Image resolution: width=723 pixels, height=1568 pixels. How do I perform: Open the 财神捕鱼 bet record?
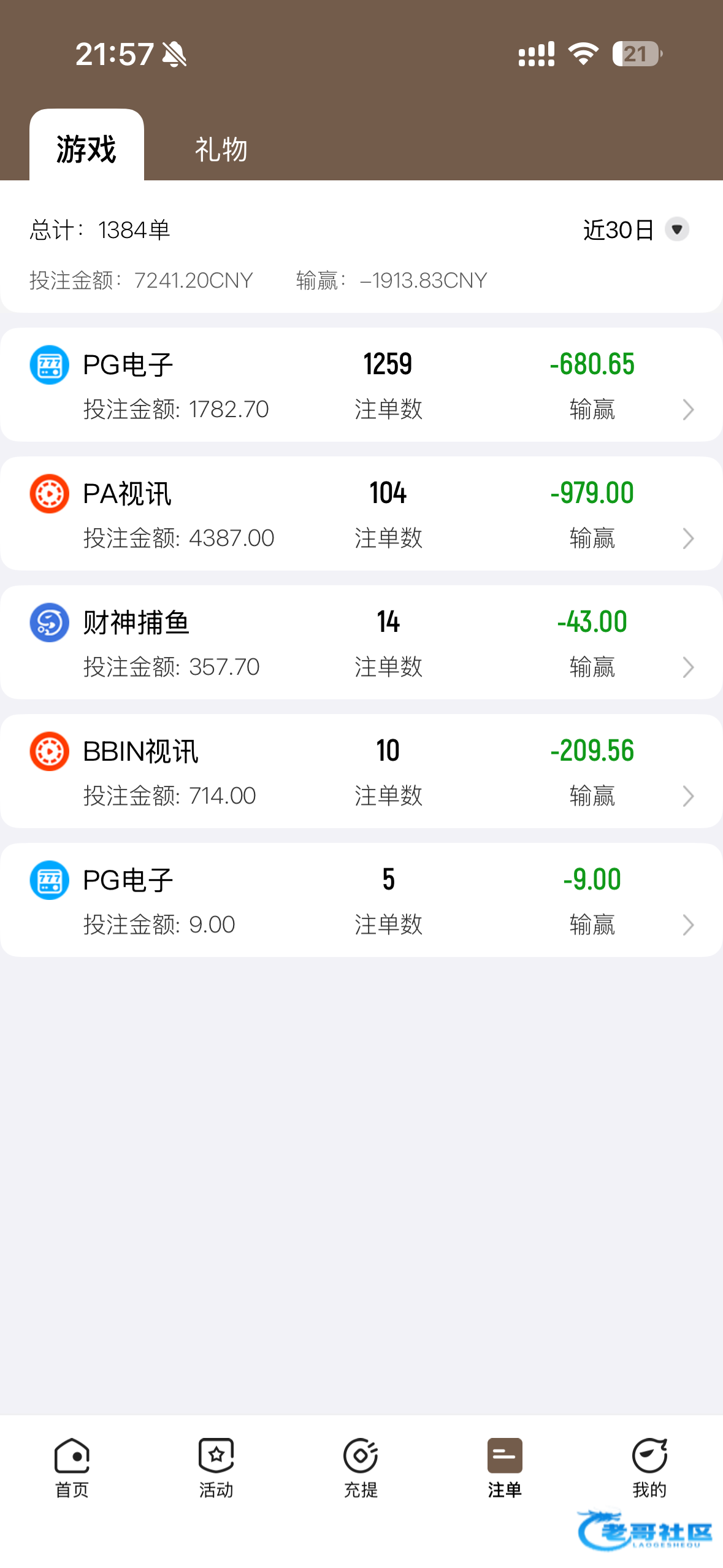361,643
